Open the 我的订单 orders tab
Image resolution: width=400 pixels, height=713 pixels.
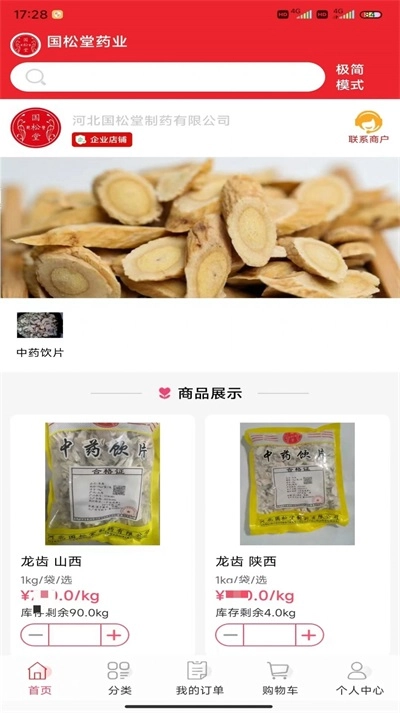(x=200, y=678)
